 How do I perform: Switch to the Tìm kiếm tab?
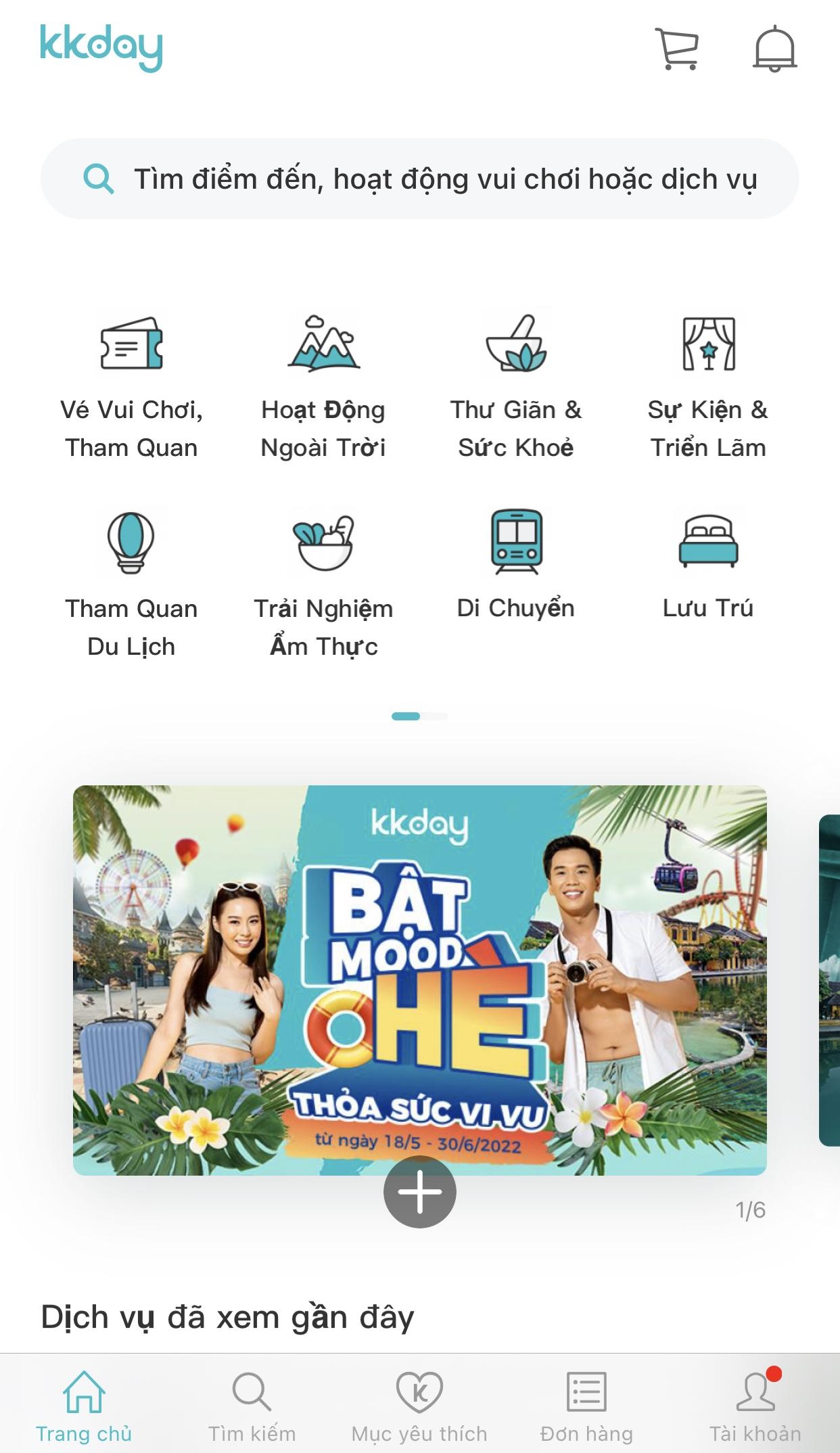pyautogui.click(x=252, y=1406)
